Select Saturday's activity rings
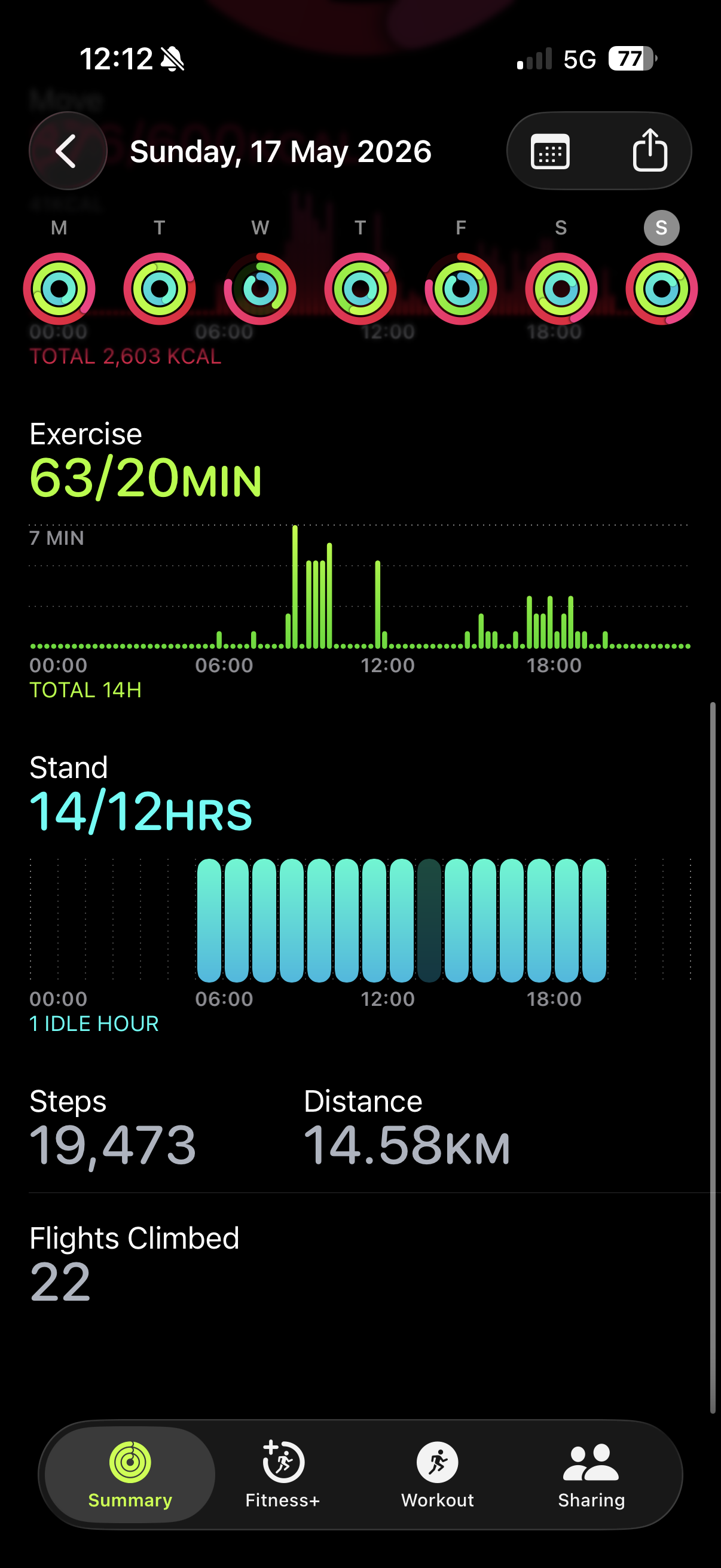Screen dimensions: 721x1568 pyautogui.click(x=561, y=288)
